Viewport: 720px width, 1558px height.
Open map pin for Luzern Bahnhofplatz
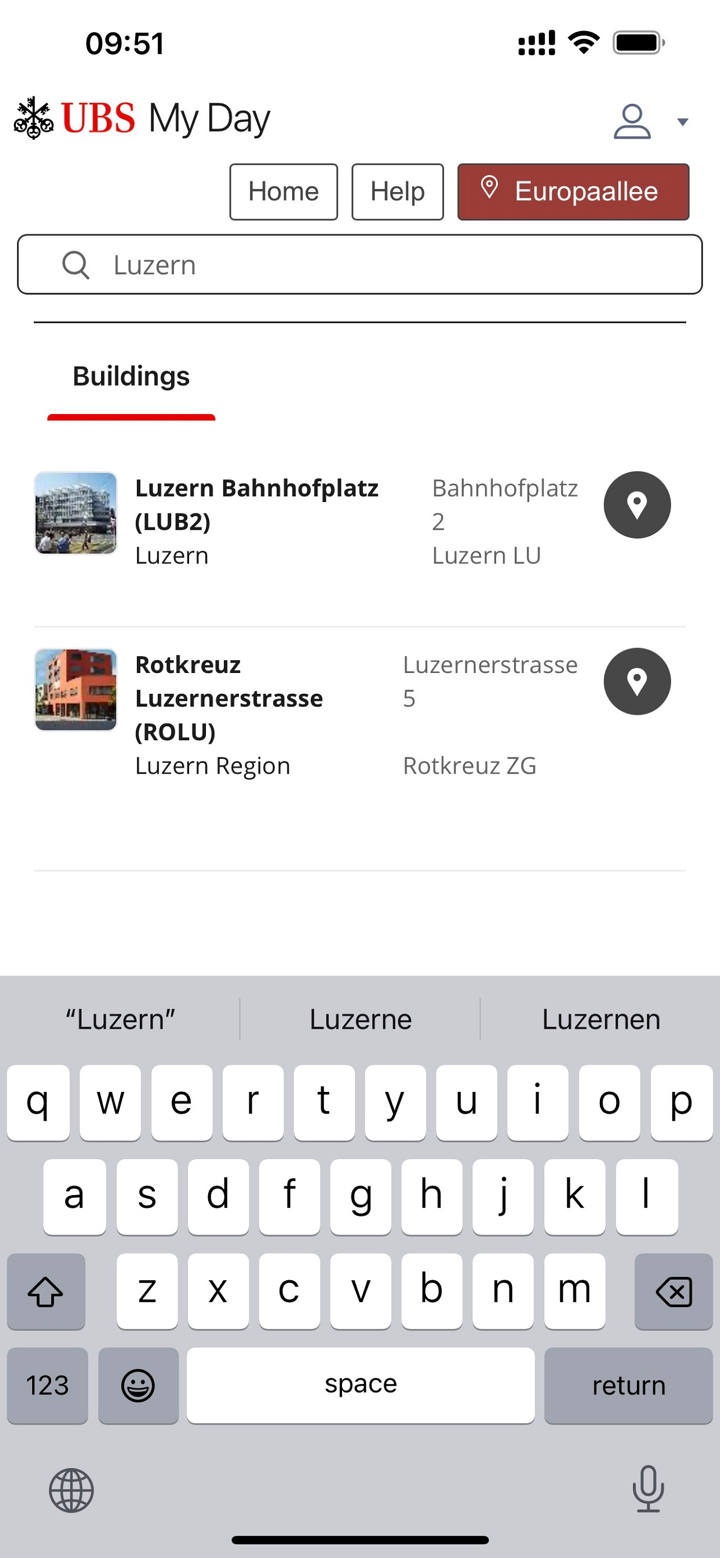pos(637,505)
